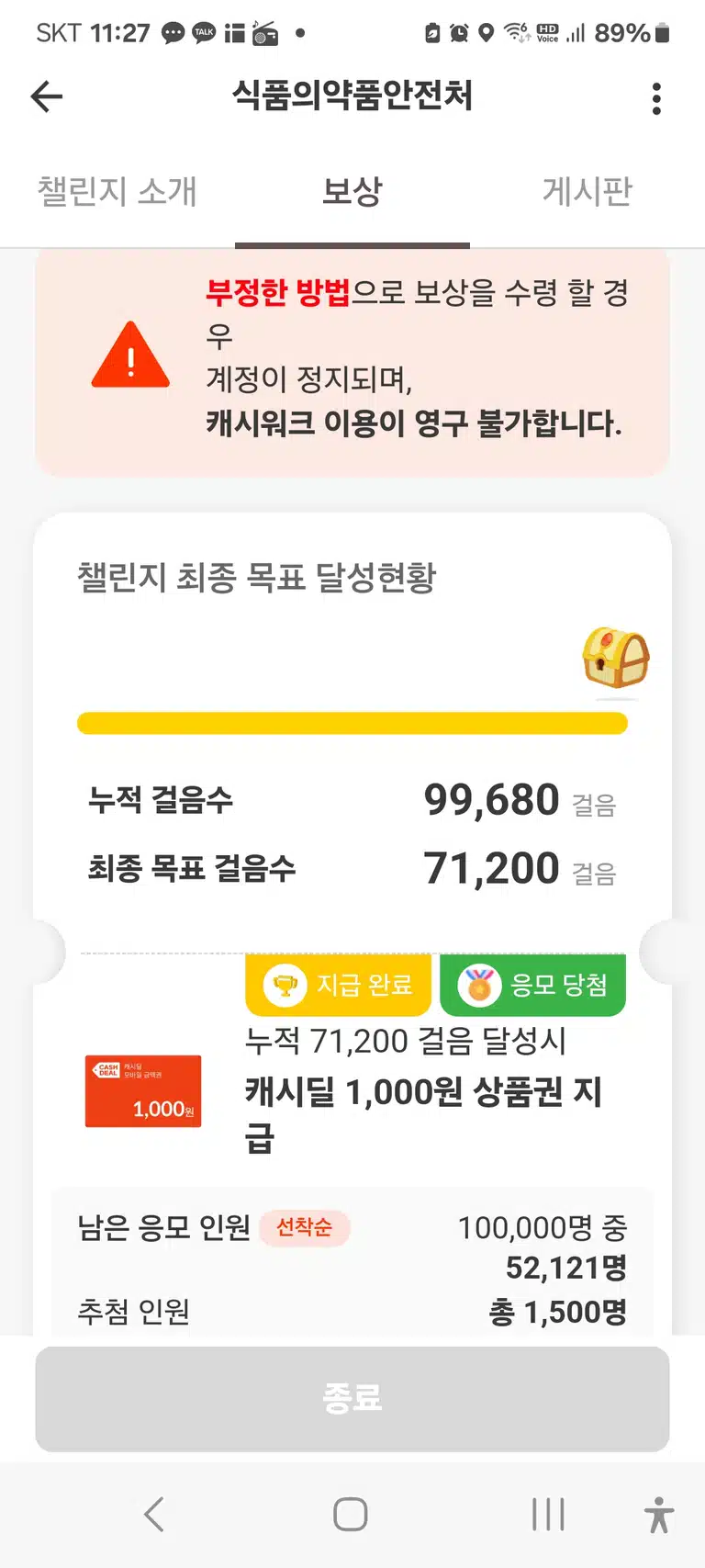Screen dimensions: 705x1568
Task: Go to the system home screen
Action: (x=351, y=1514)
